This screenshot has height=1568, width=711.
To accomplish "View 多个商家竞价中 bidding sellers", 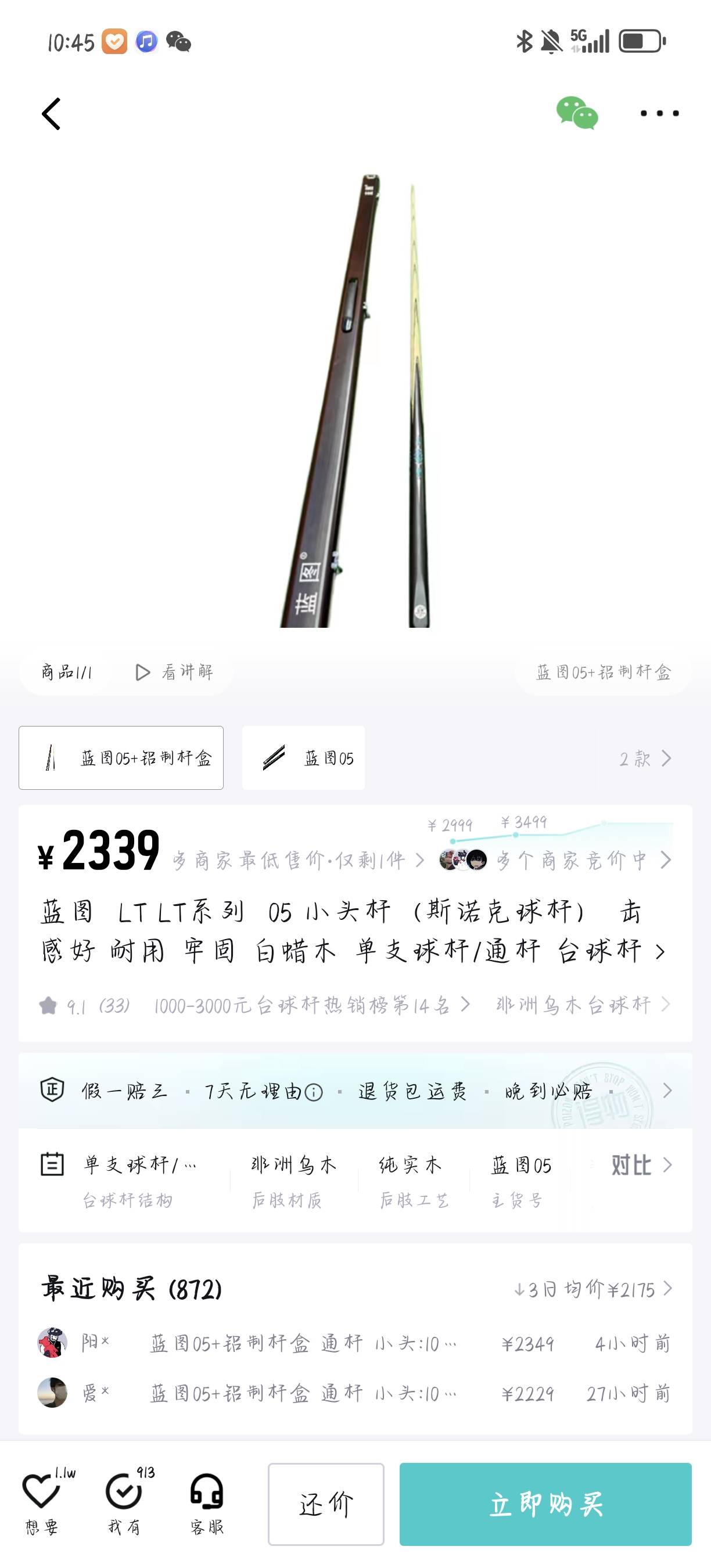I will tap(571, 861).
